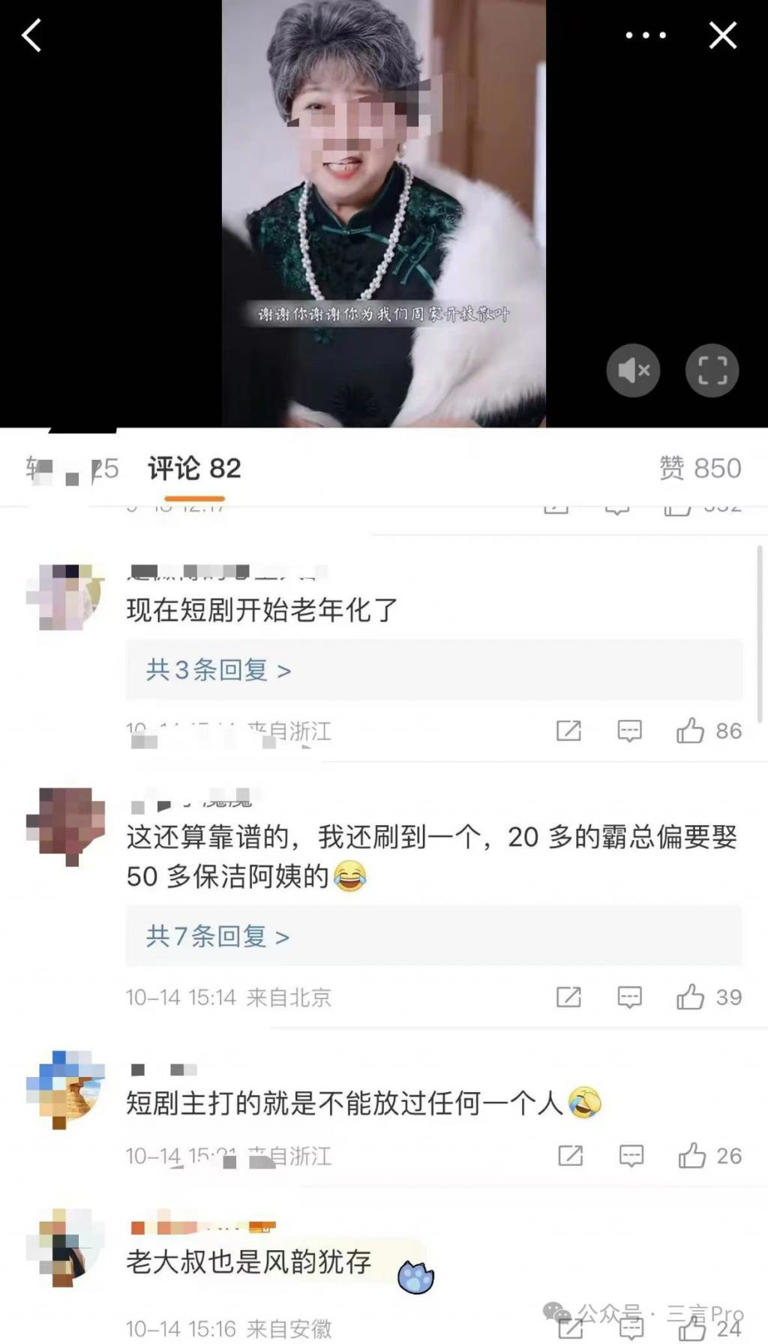Tap the back arrow at top left
The height and width of the screenshot is (1344, 768).
31,35
